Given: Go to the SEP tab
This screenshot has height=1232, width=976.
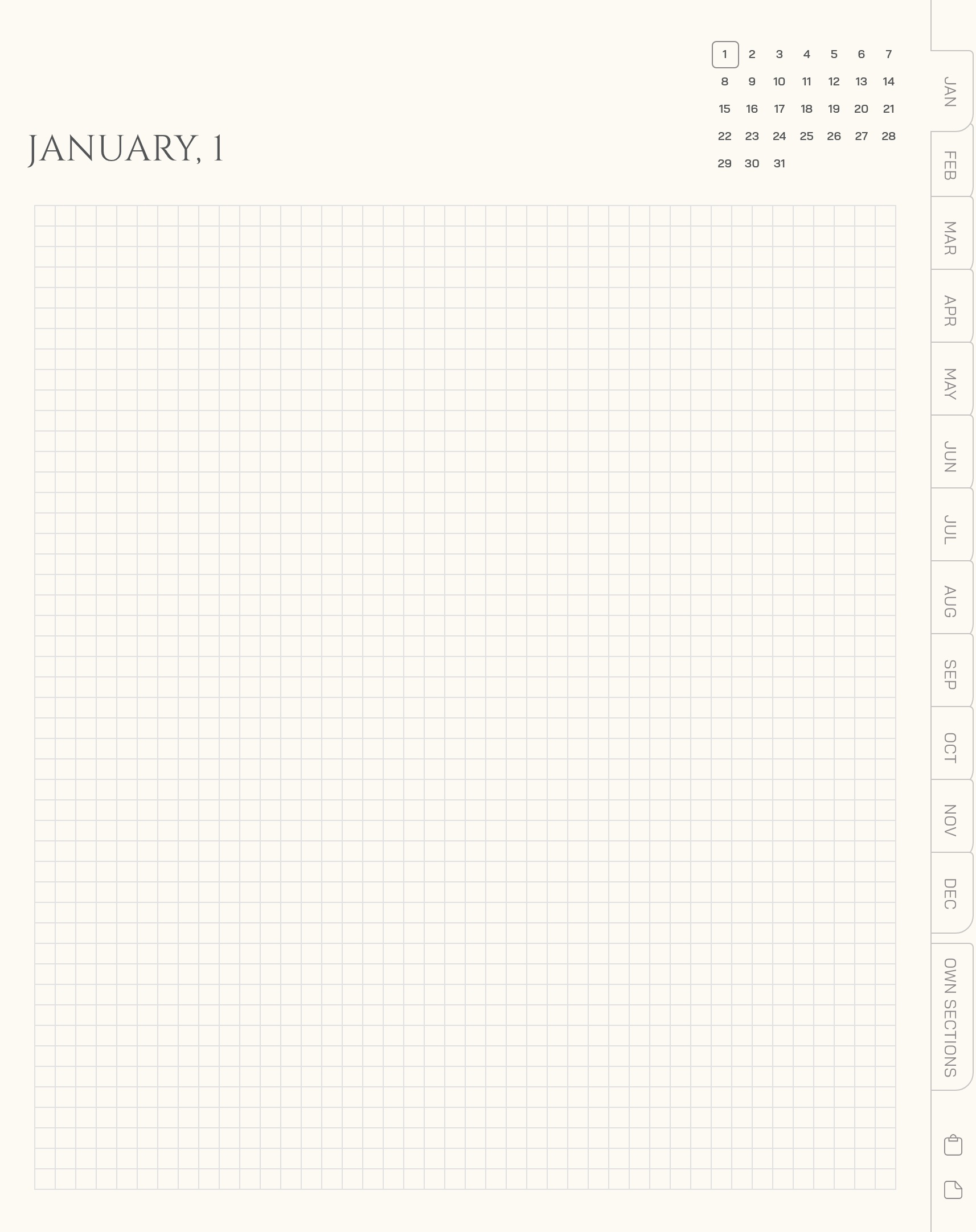Looking at the screenshot, I should tap(951, 675).
